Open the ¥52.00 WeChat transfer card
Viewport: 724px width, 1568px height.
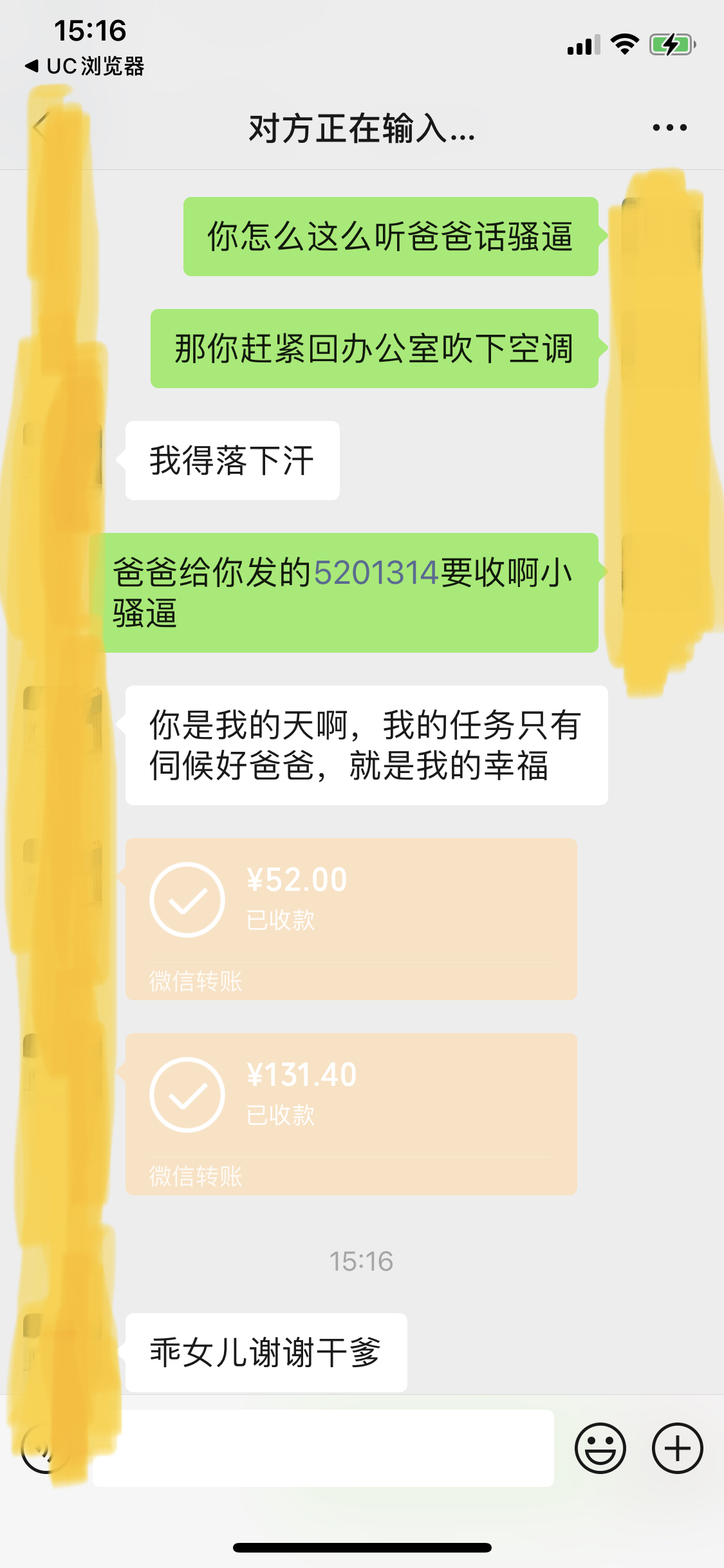351,919
